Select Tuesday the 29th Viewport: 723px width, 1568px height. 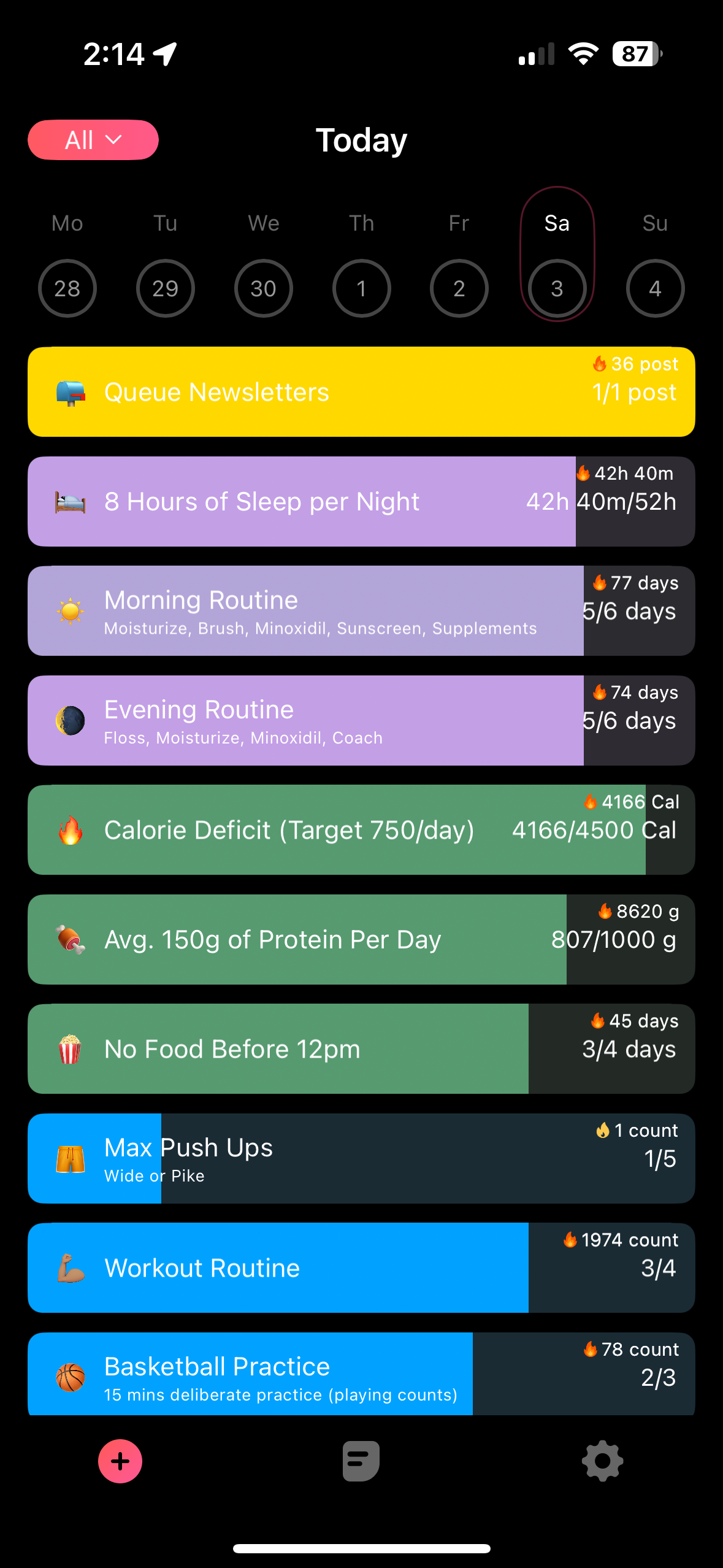(x=165, y=288)
